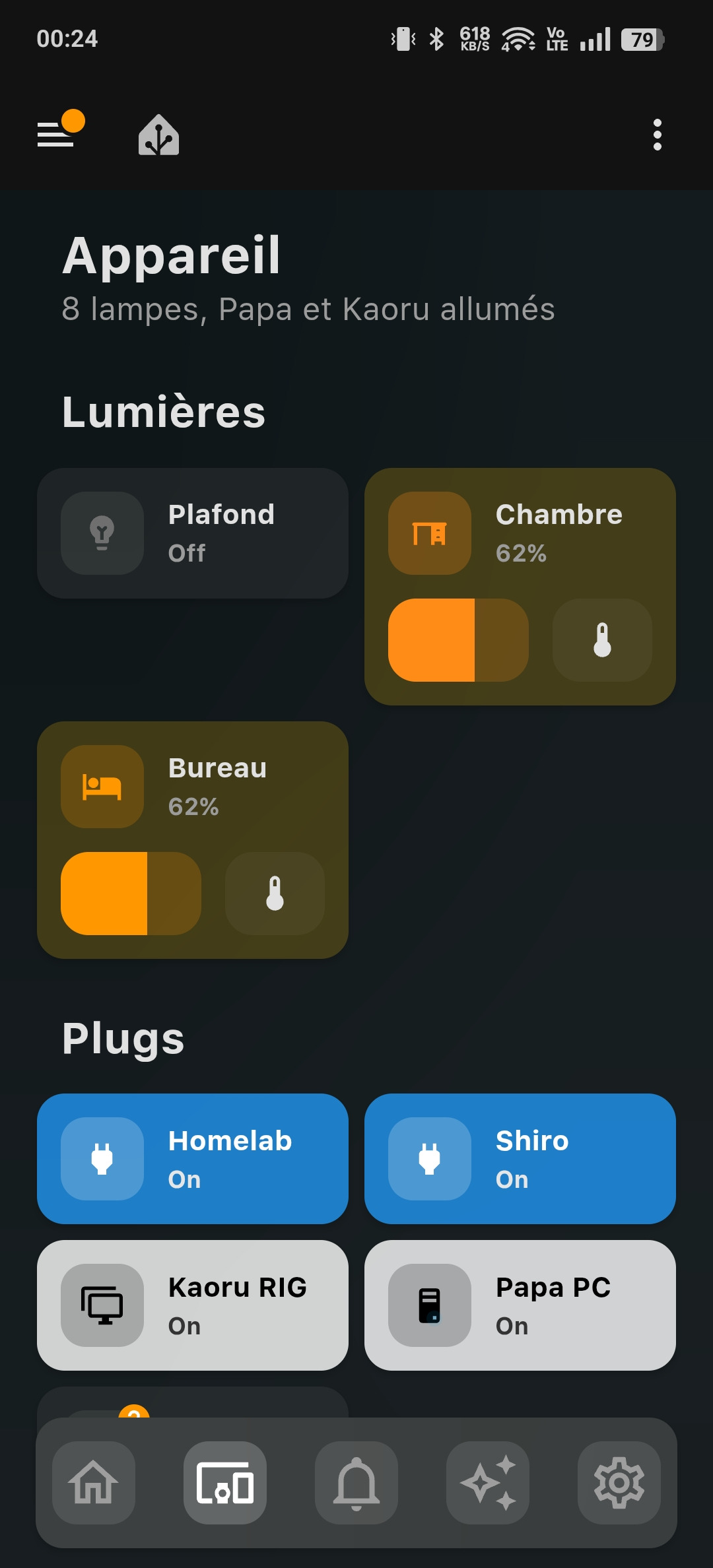The height and width of the screenshot is (1568, 713).
Task: Open the sparkles tab in bottom bar
Action: pos(488,1483)
